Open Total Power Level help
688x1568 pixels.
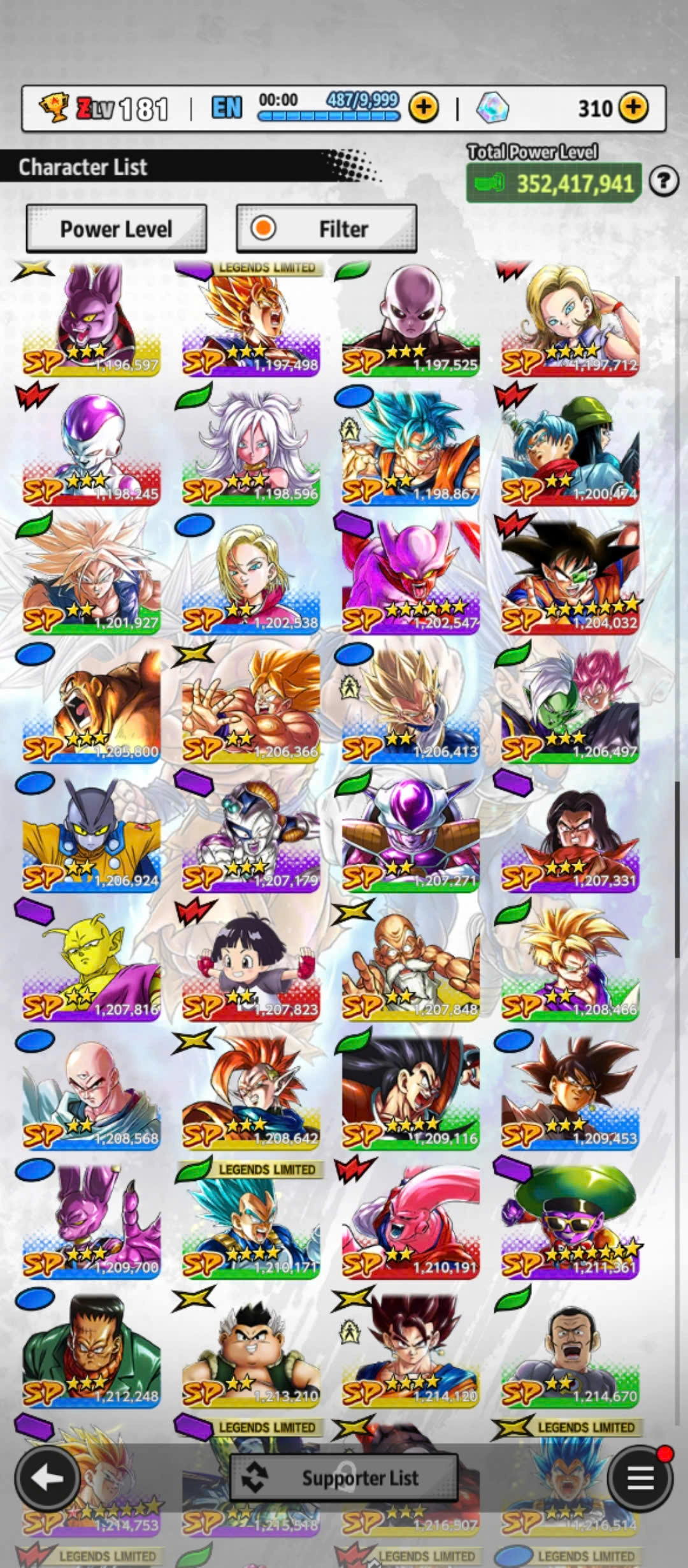pyautogui.click(x=663, y=182)
